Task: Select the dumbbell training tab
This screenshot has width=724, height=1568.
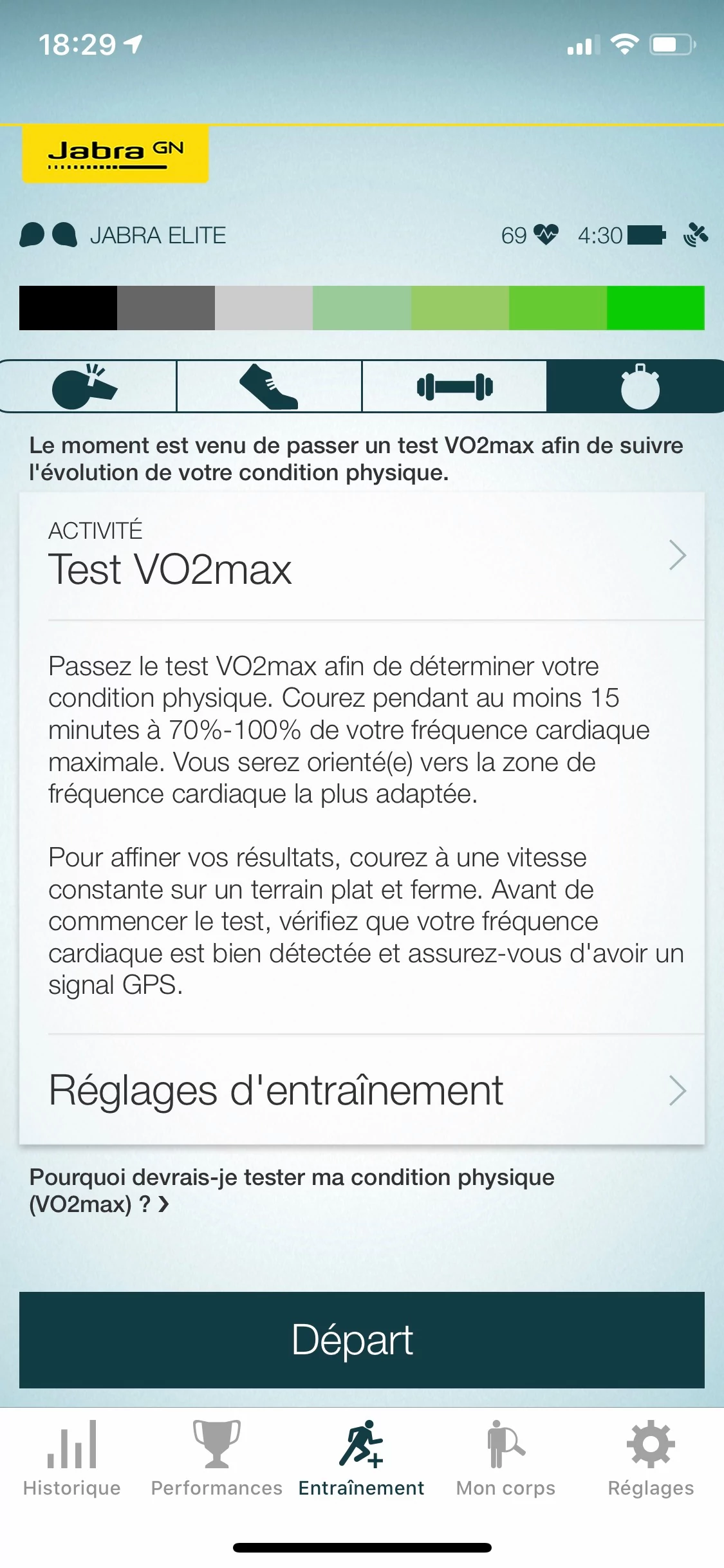Action: pyautogui.click(x=454, y=386)
